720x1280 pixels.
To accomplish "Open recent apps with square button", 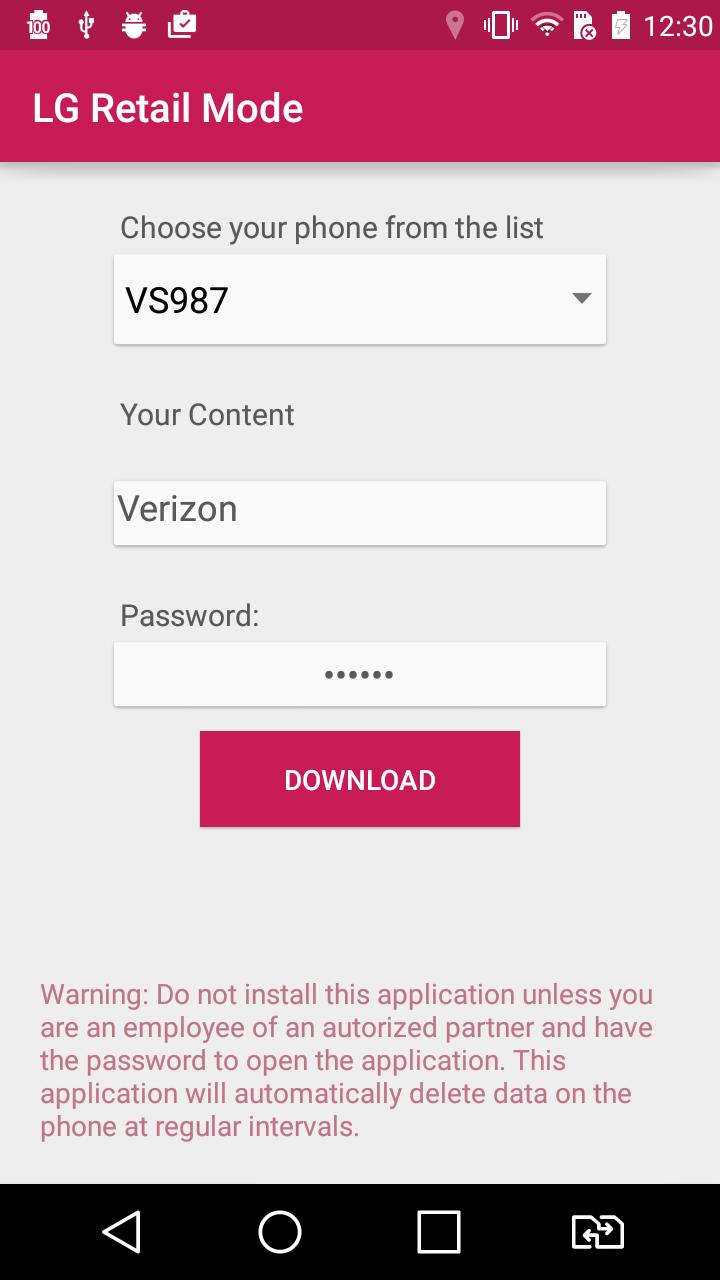I will [x=440, y=1231].
